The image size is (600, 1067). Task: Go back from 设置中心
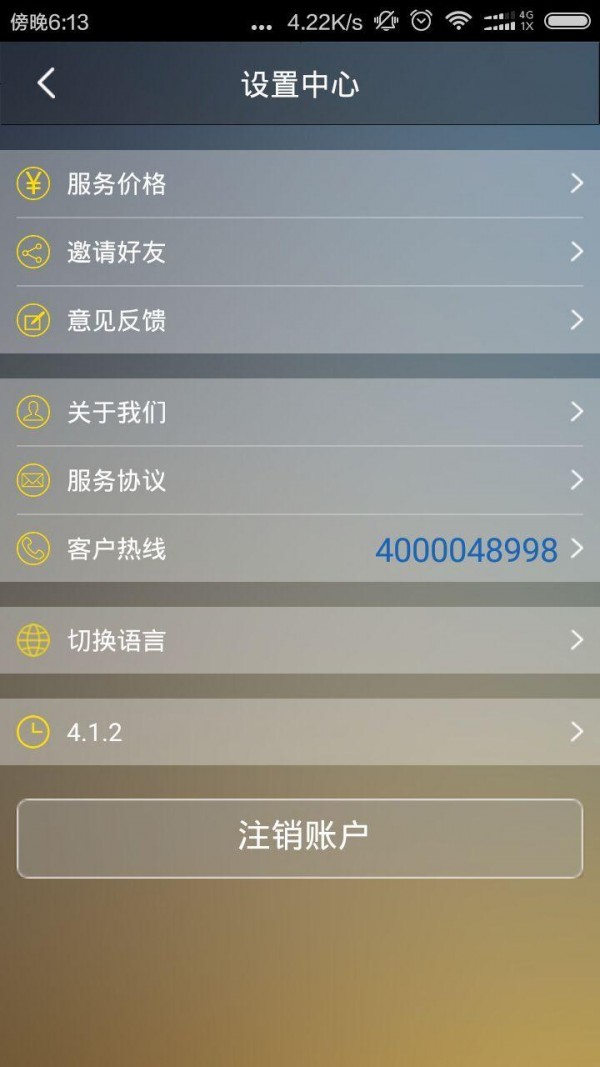click(x=46, y=84)
